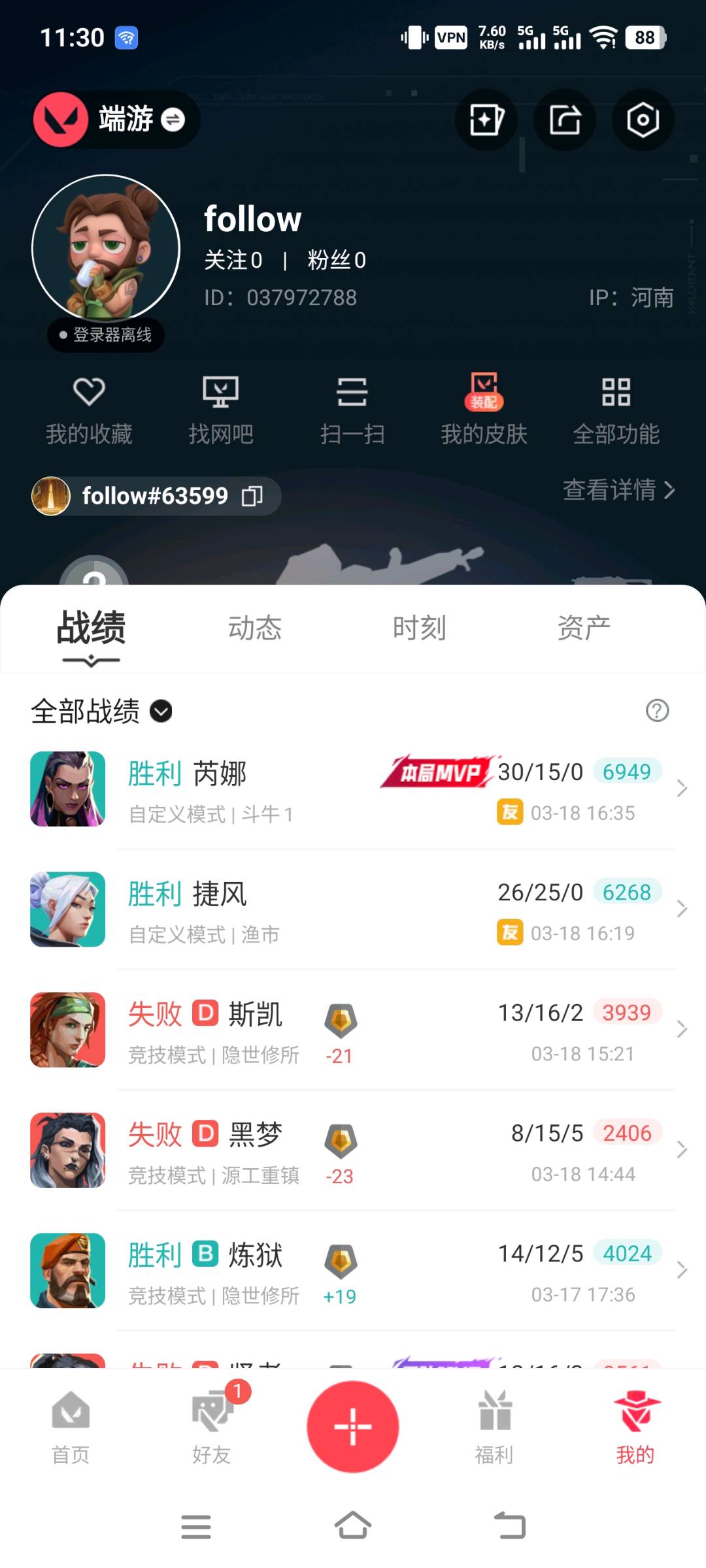Open the 芮娜 victory match with MVP
The width and height of the screenshot is (706, 1568).
pos(353,789)
